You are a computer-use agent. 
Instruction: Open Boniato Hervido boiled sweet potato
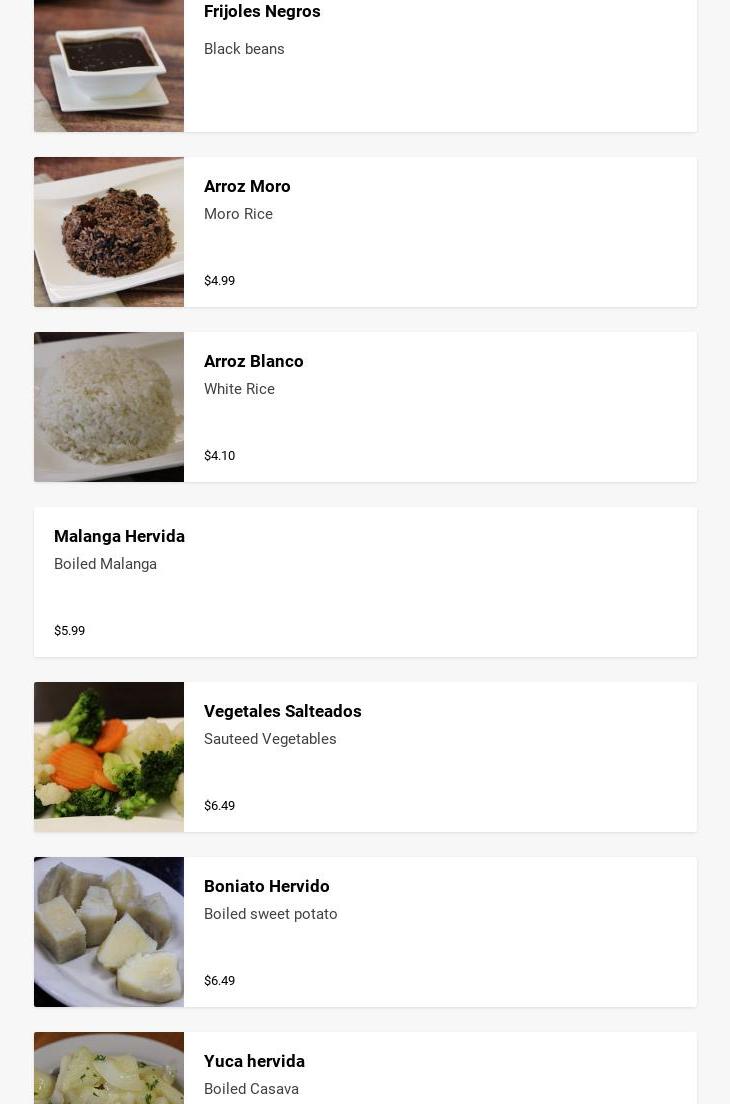pos(365,932)
